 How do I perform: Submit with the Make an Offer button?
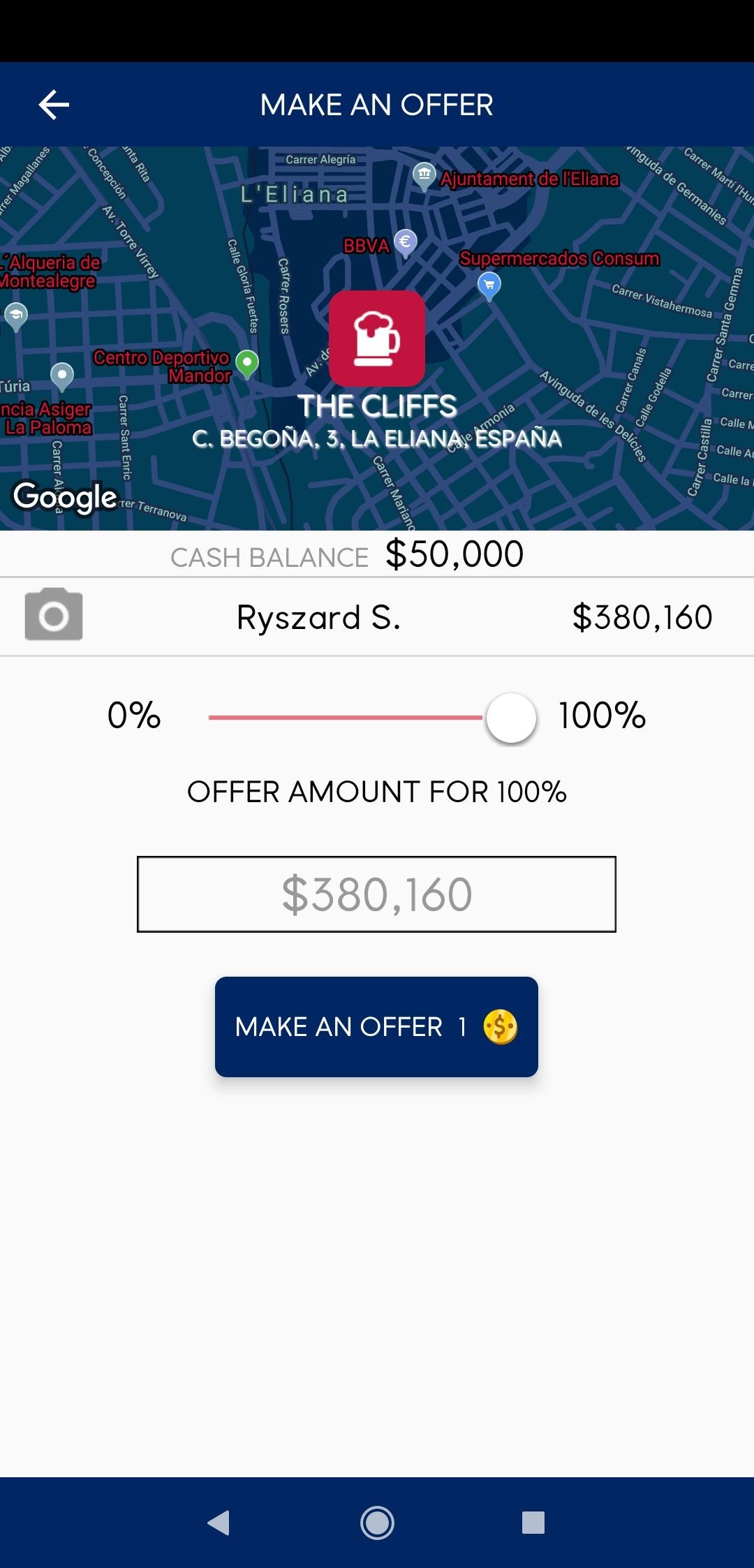376,1026
